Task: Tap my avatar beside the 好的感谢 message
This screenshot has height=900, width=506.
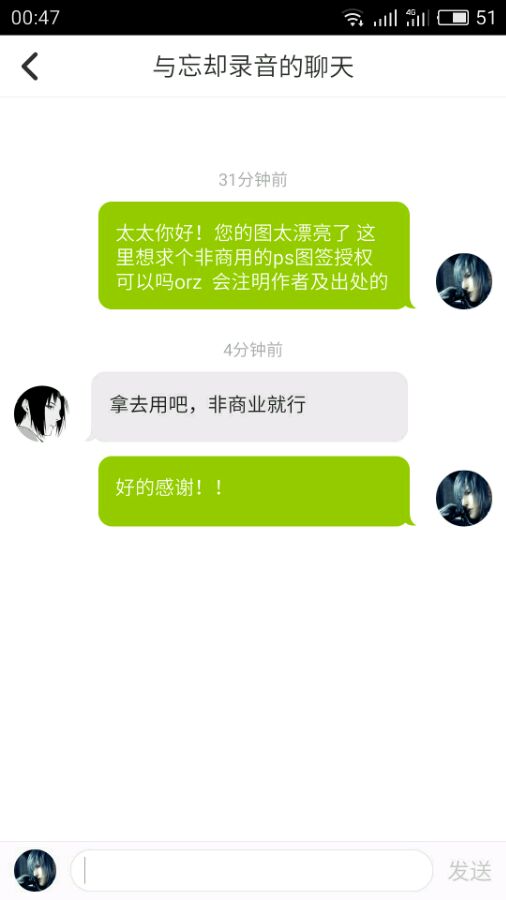Action: (x=464, y=498)
